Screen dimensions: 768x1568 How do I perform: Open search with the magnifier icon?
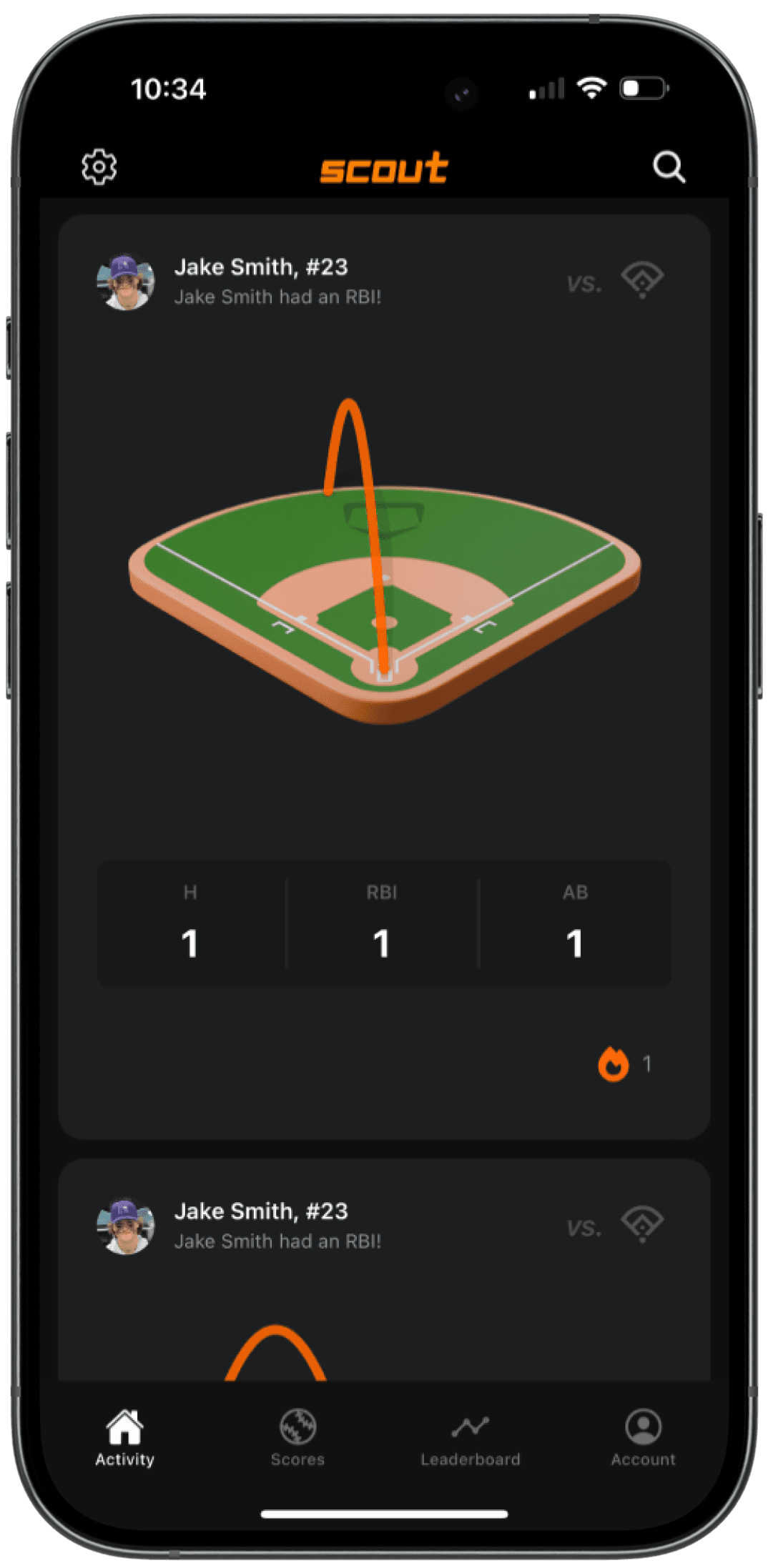pyautogui.click(x=669, y=167)
